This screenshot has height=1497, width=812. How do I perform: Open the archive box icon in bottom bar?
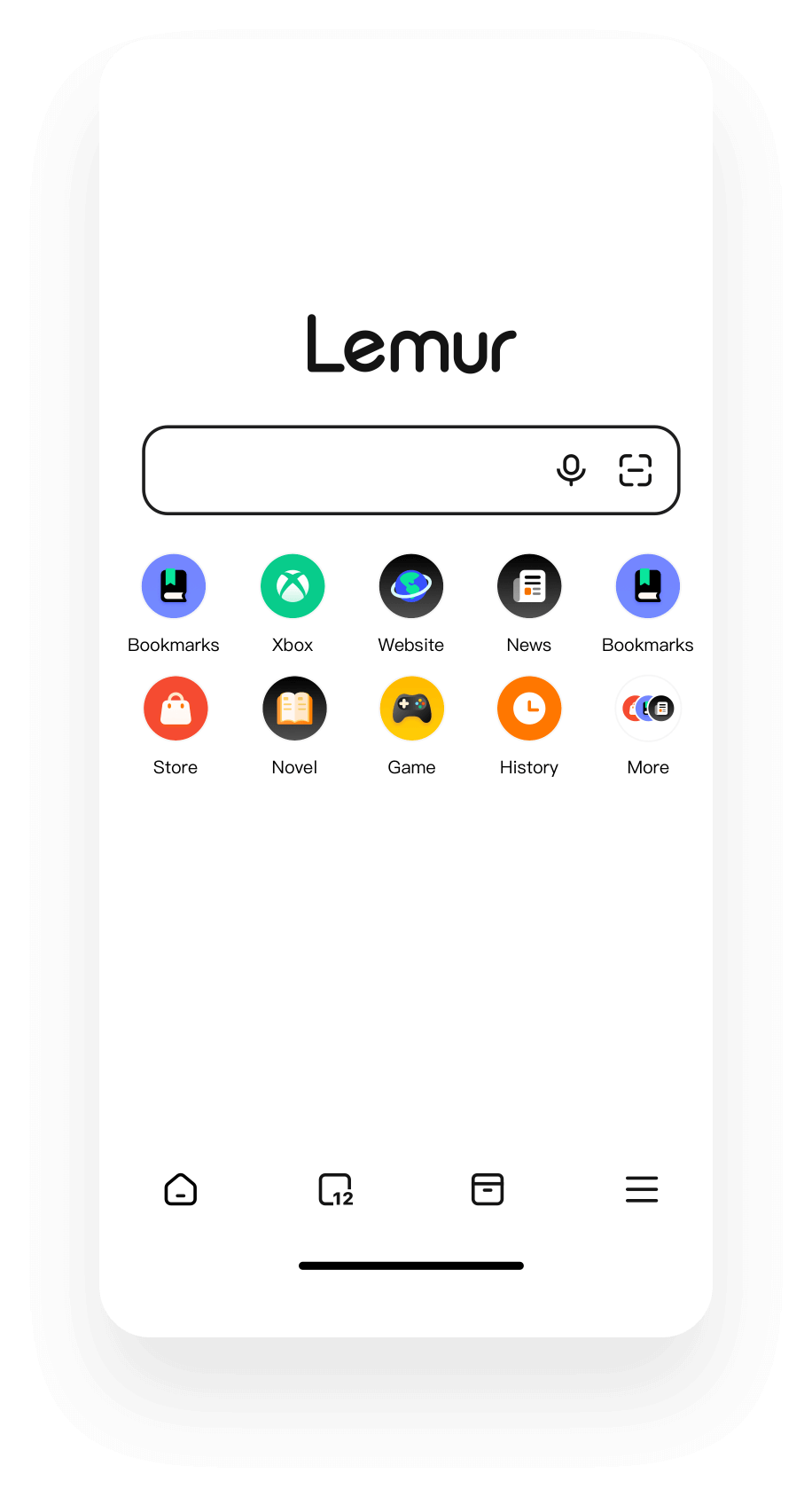[488, 1189]
